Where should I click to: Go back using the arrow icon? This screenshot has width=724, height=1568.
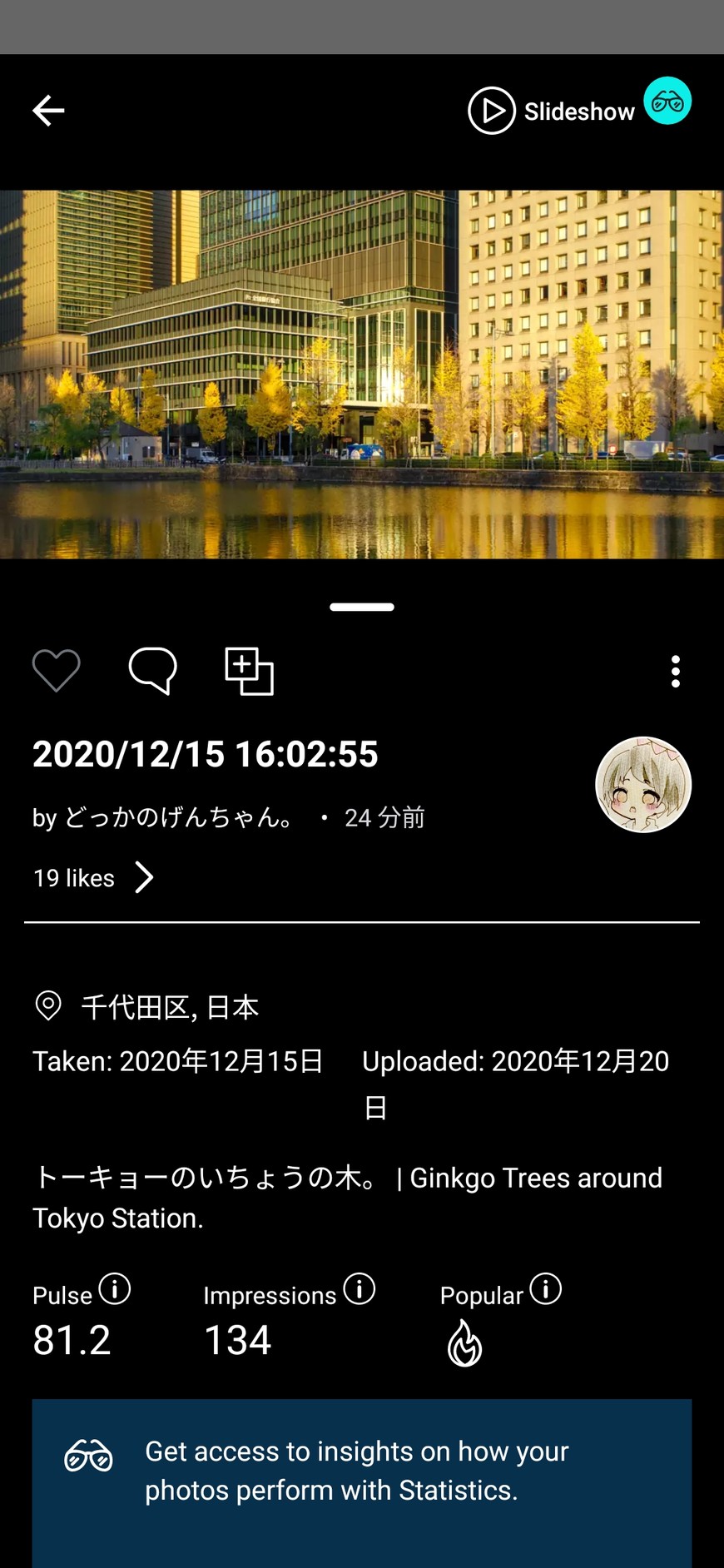tap(48, 111)
